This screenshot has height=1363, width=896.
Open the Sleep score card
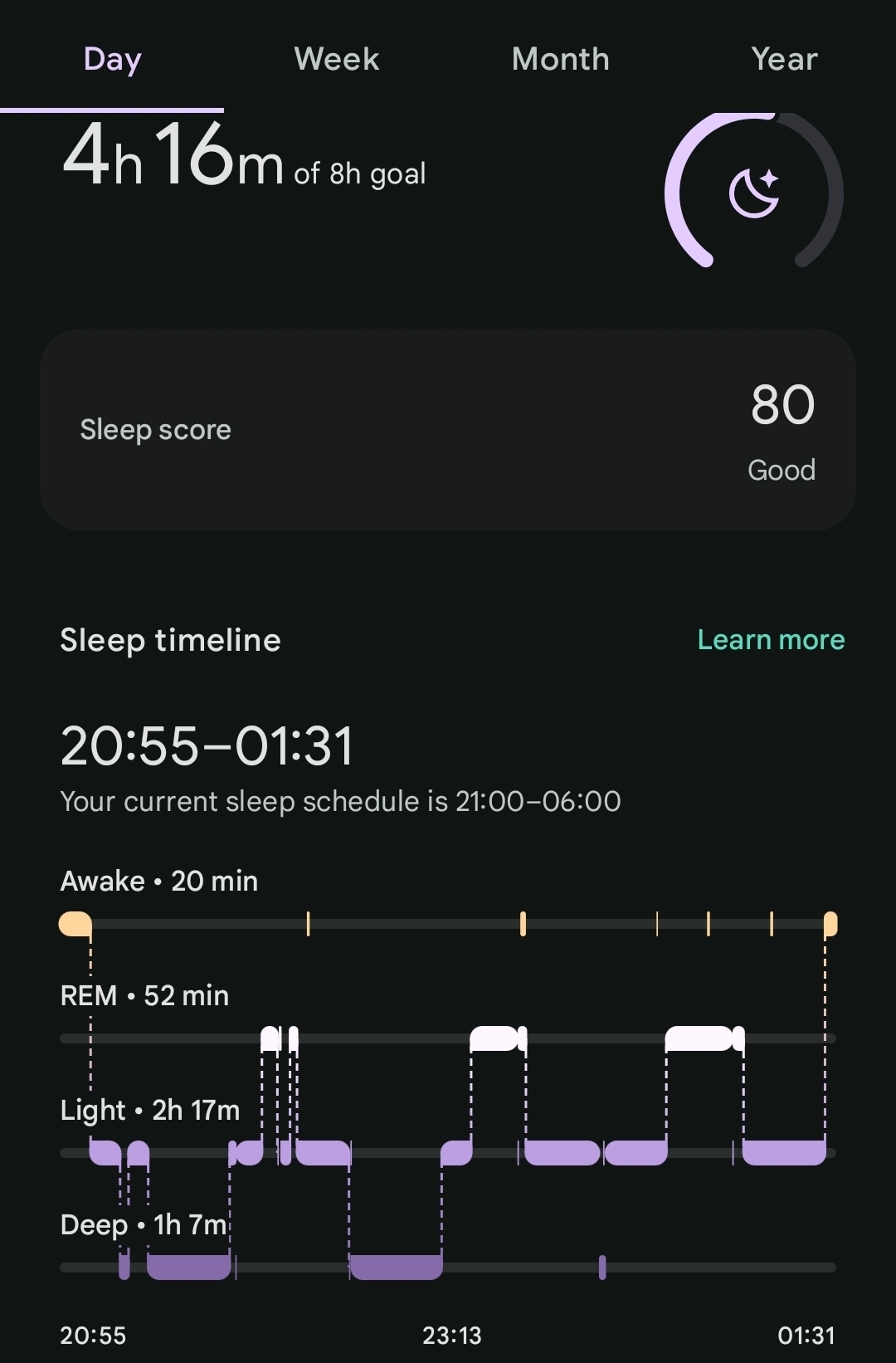point(448,430)
